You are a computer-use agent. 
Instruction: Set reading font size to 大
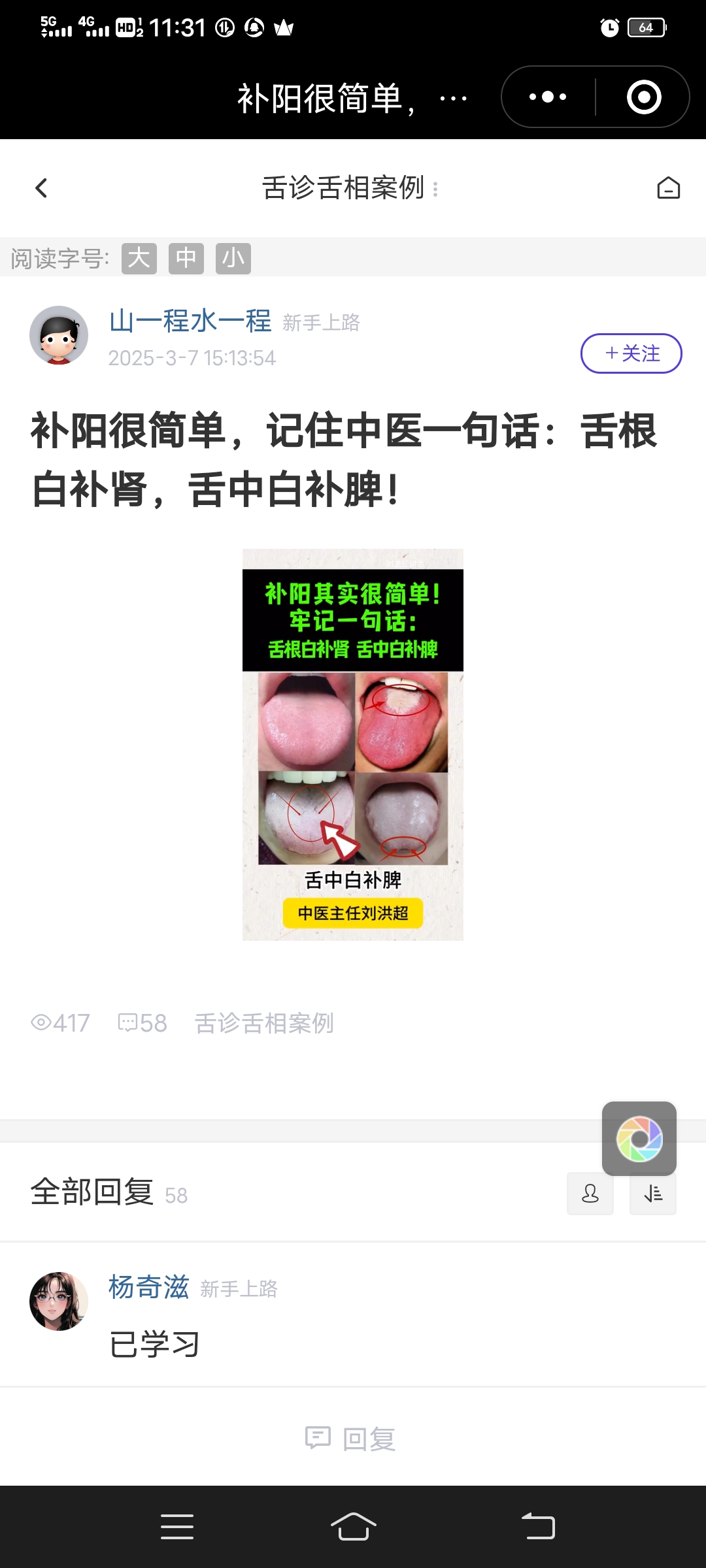pyautogui.click(x=139, y=258)
